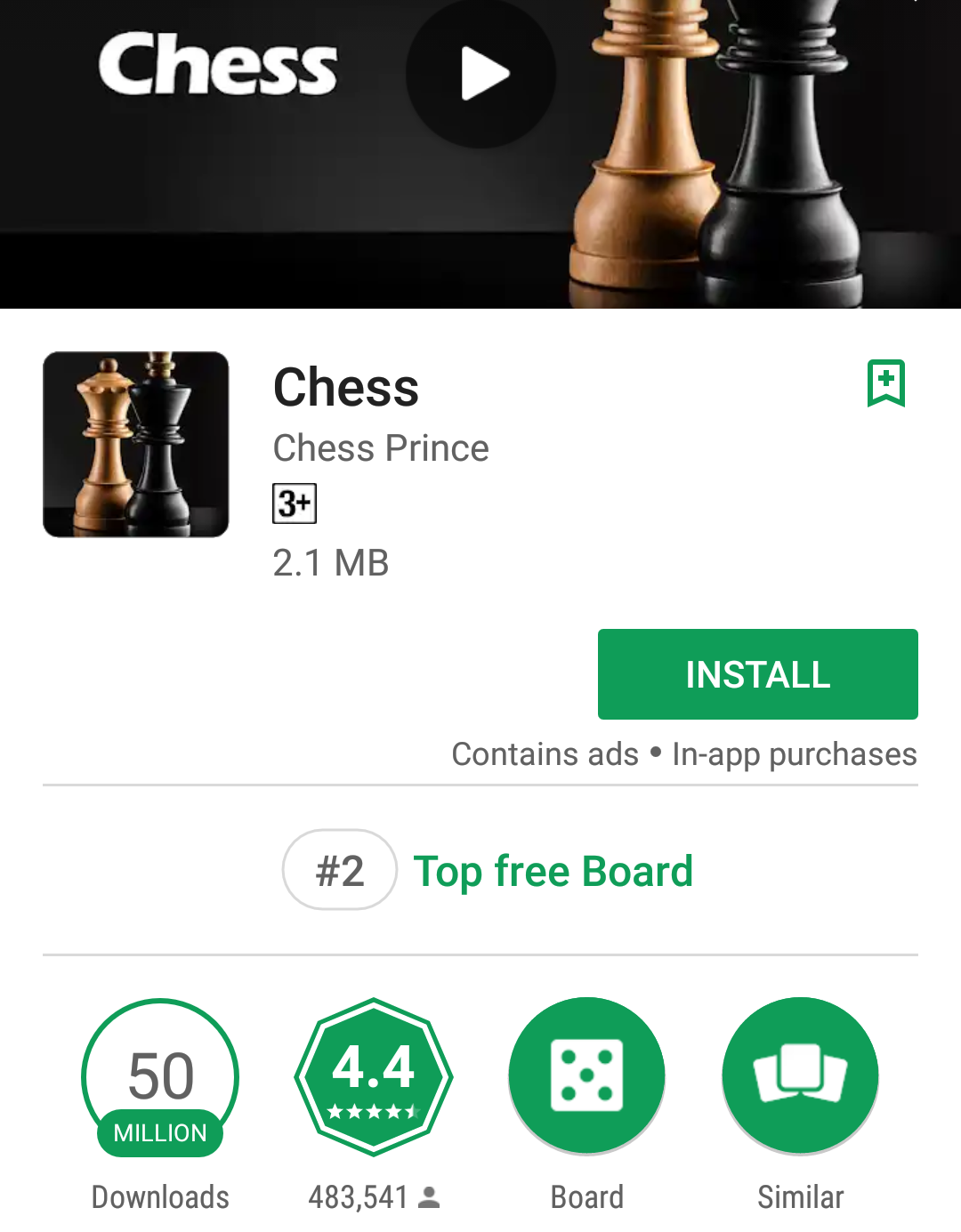
Task: Open the Board category dice icon
Action: point(586,1076)
